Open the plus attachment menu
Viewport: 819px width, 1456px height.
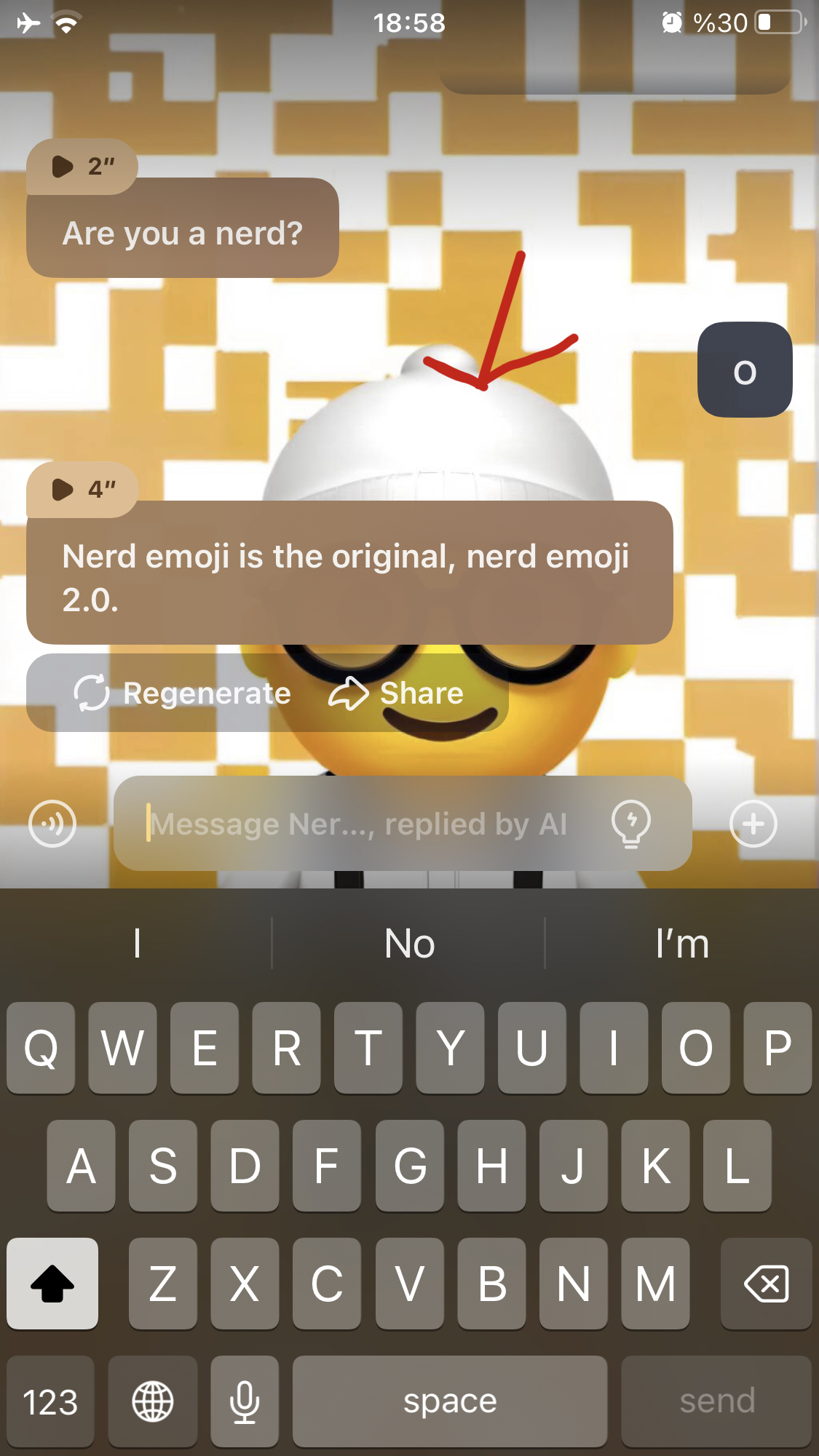[753, 824]
